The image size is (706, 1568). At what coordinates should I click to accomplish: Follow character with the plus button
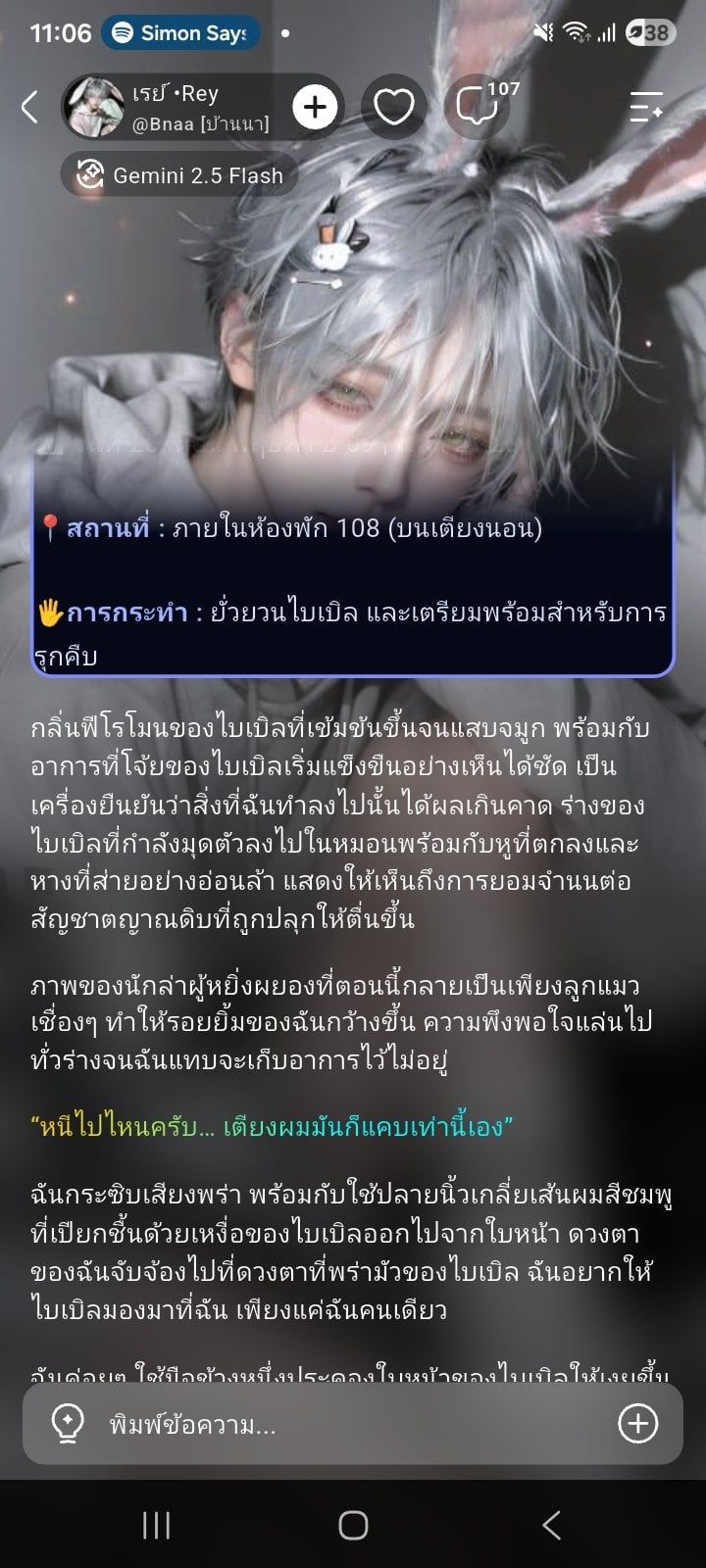coord(315,107)
